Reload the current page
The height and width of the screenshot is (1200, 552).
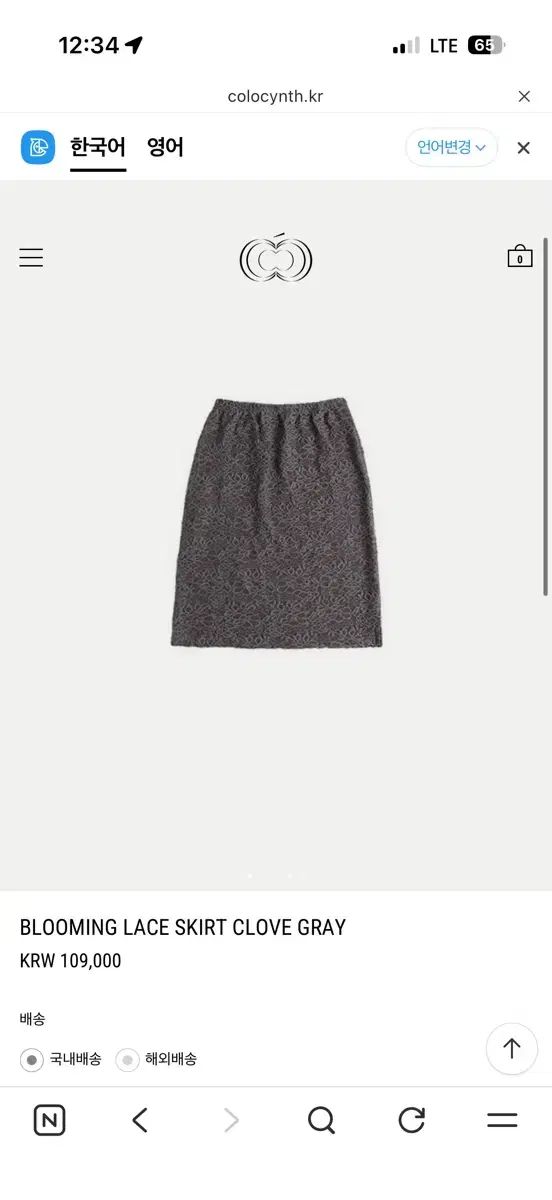click(x=412, y=1121)
